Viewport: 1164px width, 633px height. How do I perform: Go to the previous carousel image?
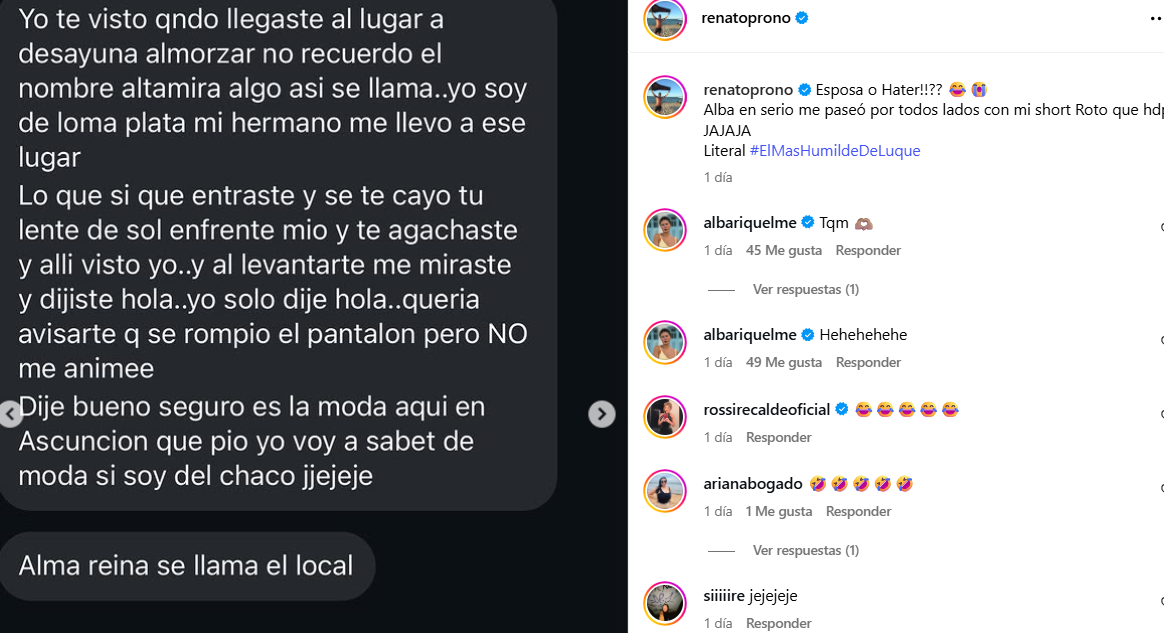[10, 414]
